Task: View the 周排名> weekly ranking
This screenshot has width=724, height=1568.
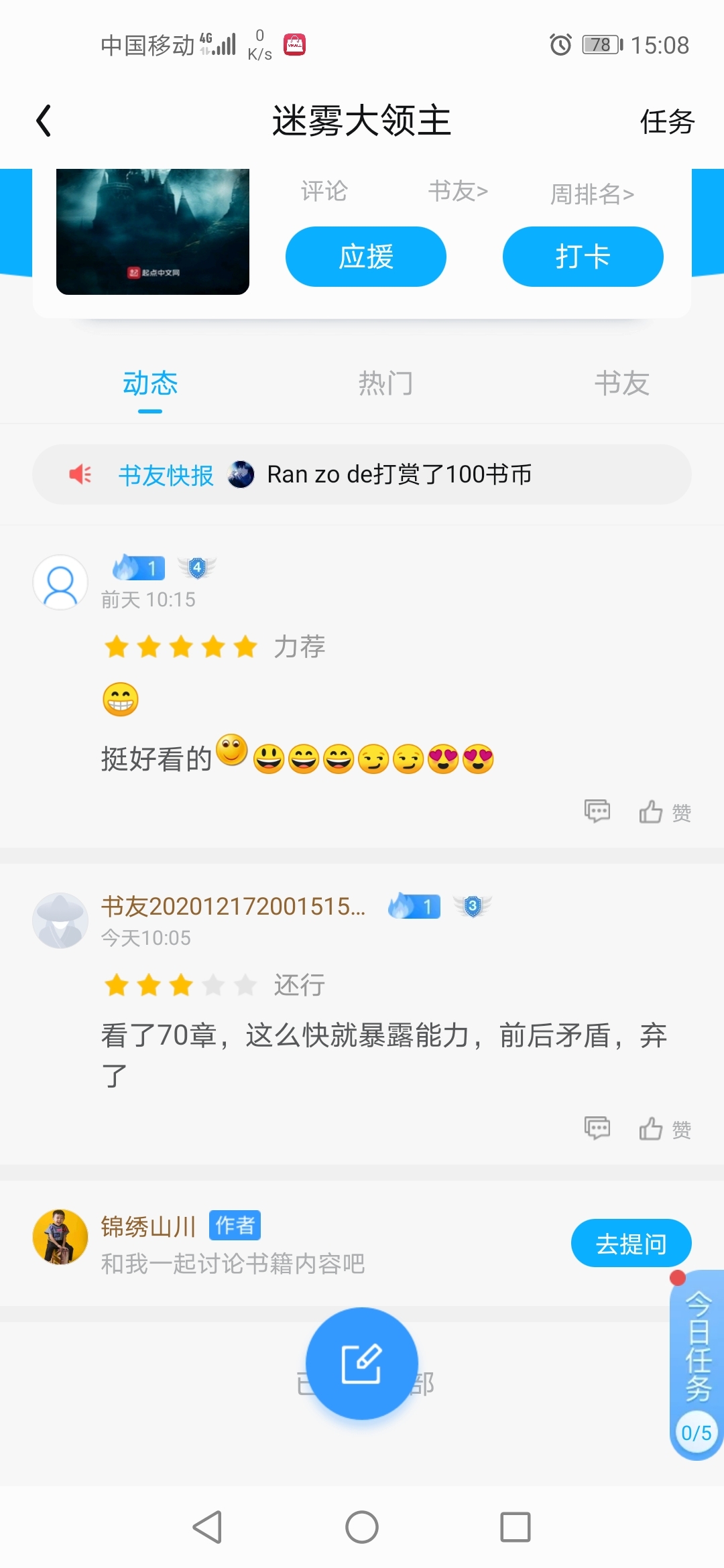Action: (591, 194)
